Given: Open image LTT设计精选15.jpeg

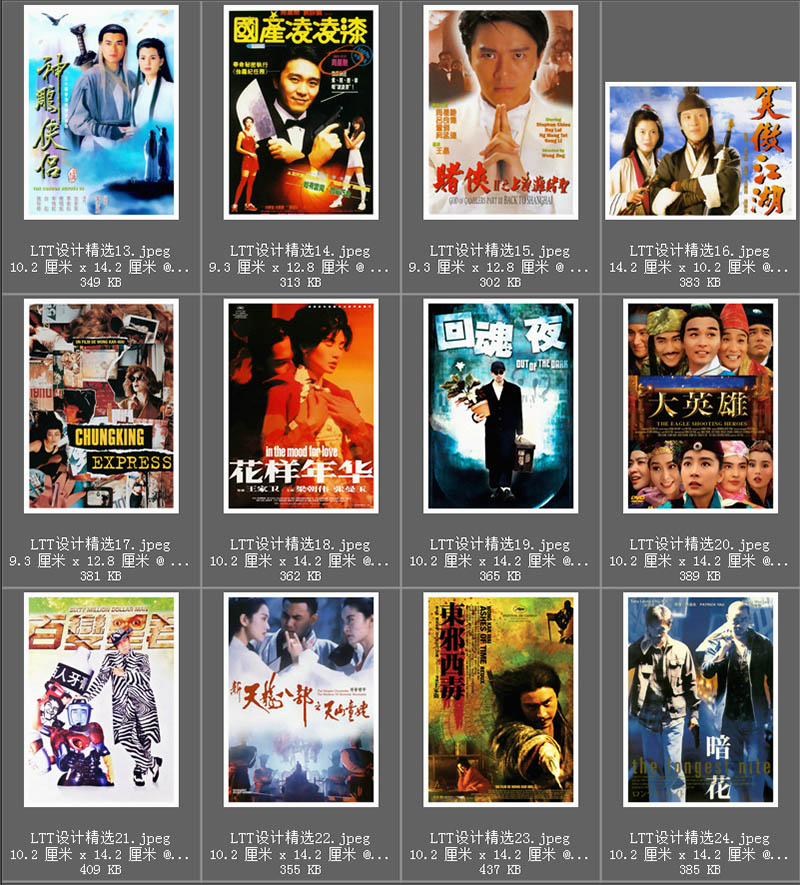Looking at the screenshot, I should click(500, 112).
